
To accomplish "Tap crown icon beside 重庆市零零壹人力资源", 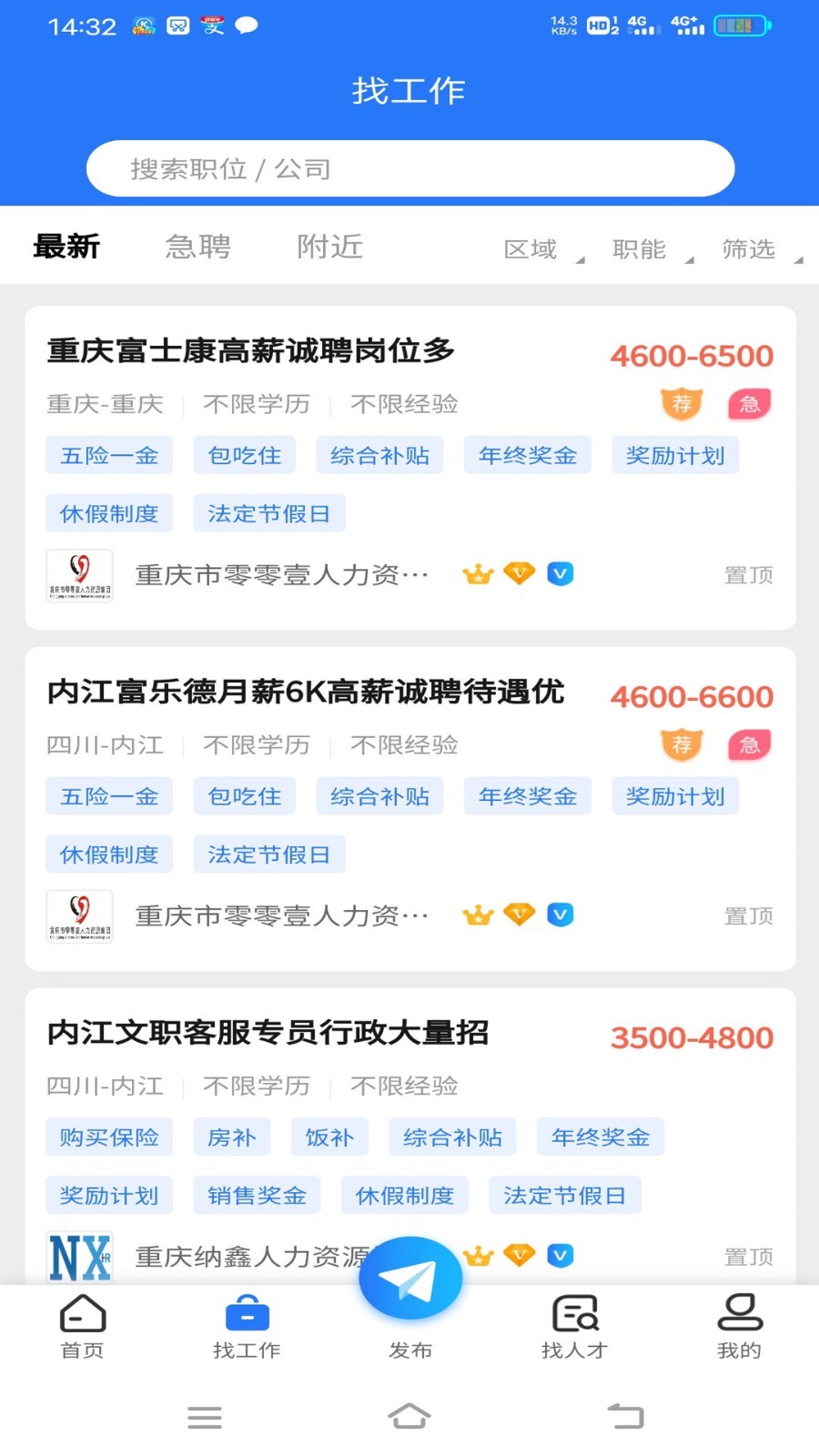I will tap(477, 573).
